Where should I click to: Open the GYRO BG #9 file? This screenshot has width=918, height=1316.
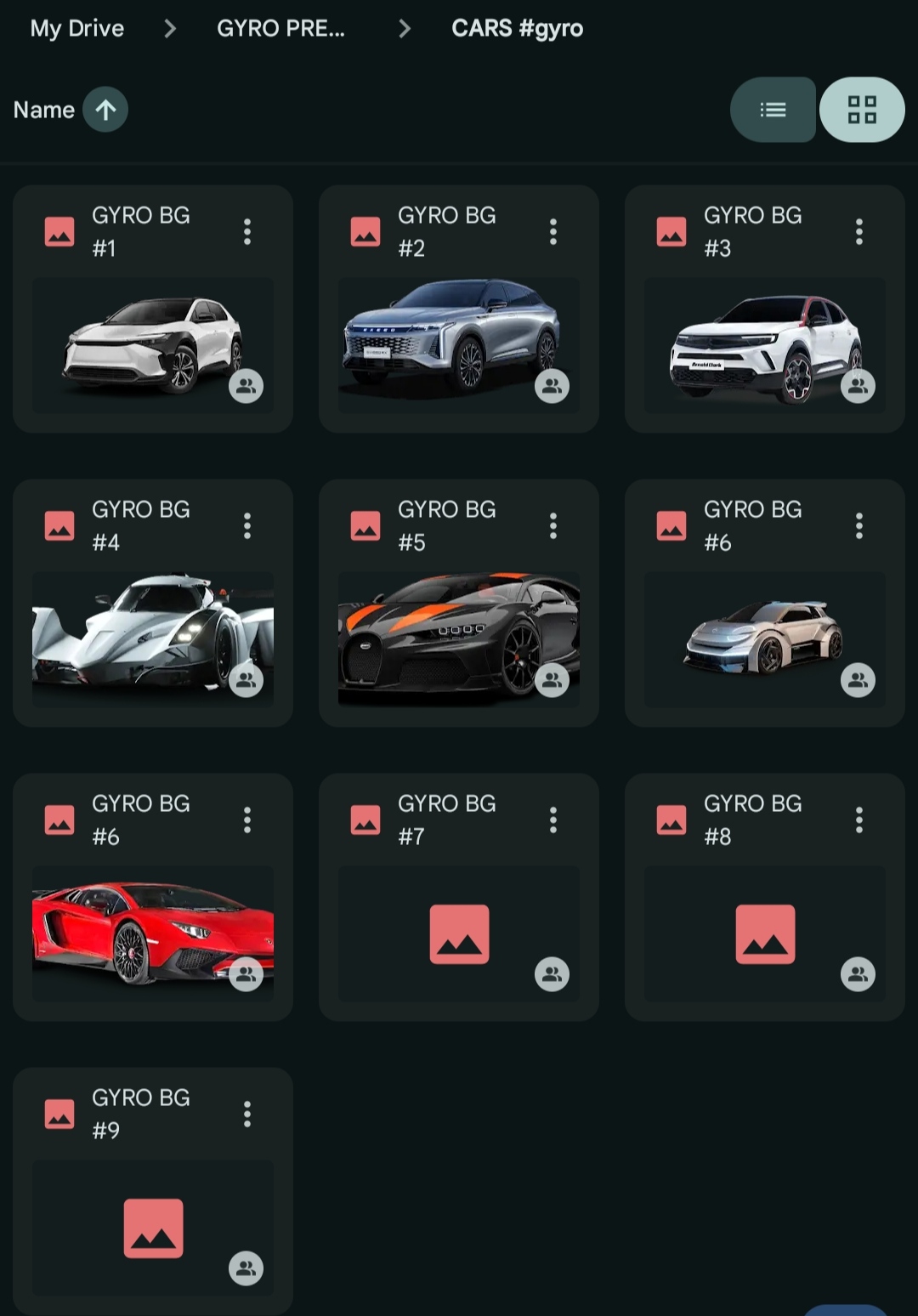coord(153,1228)
